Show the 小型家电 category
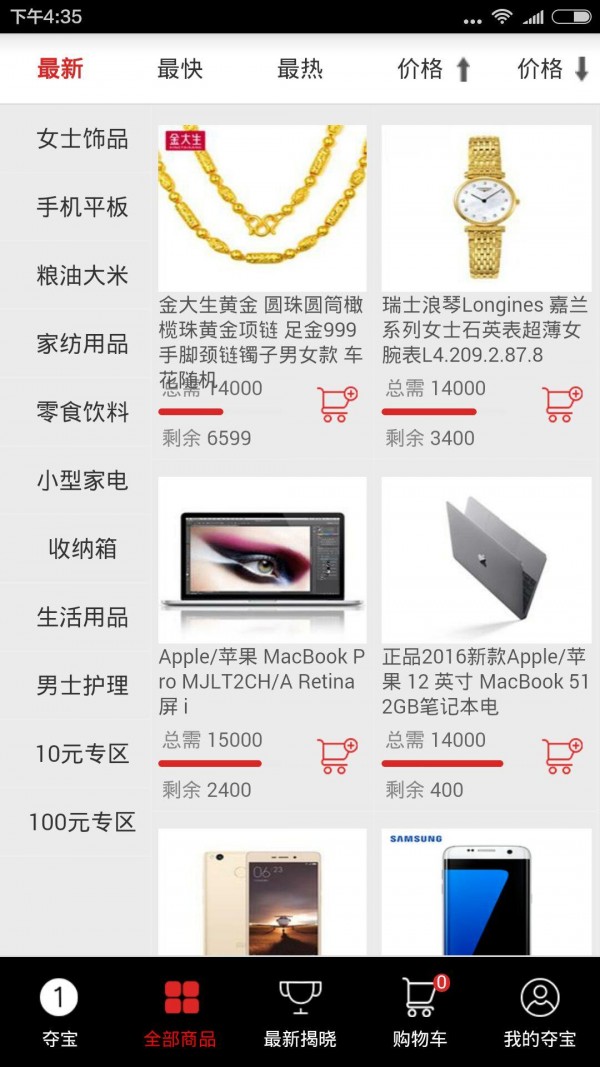Viewport: 600px width, 1067px height. point(82,481)
